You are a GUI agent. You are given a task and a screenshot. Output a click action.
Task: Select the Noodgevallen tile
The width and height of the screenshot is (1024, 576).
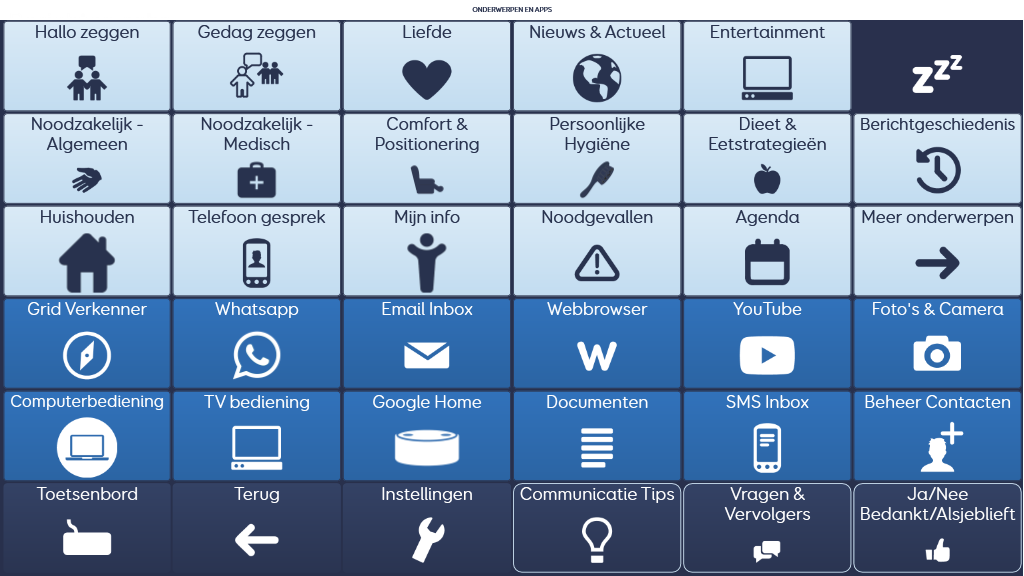[597, 250]
